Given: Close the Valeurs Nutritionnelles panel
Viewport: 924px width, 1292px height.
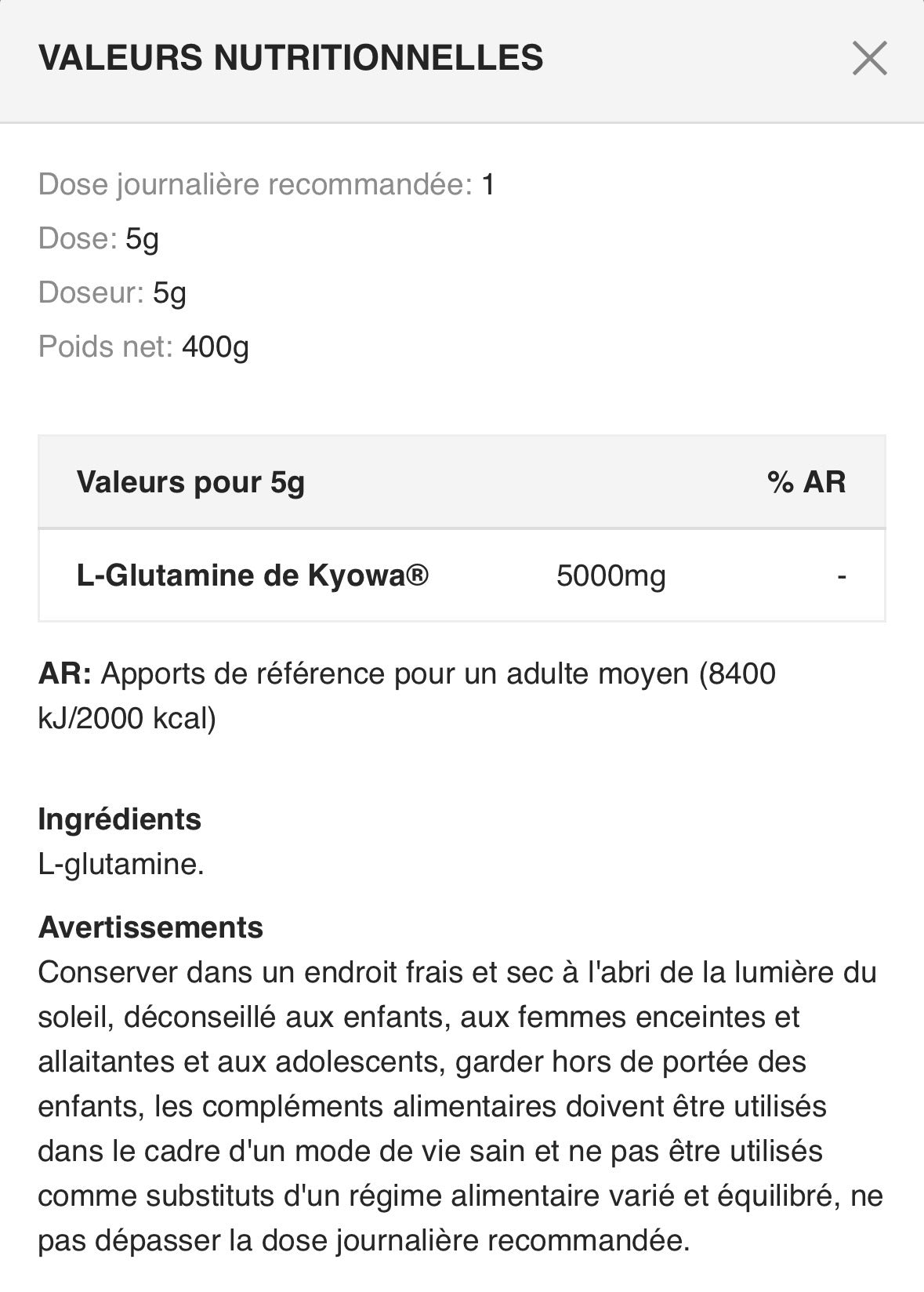Looking at the screenshot, I should pyautogui.click(x=869, y=59).
